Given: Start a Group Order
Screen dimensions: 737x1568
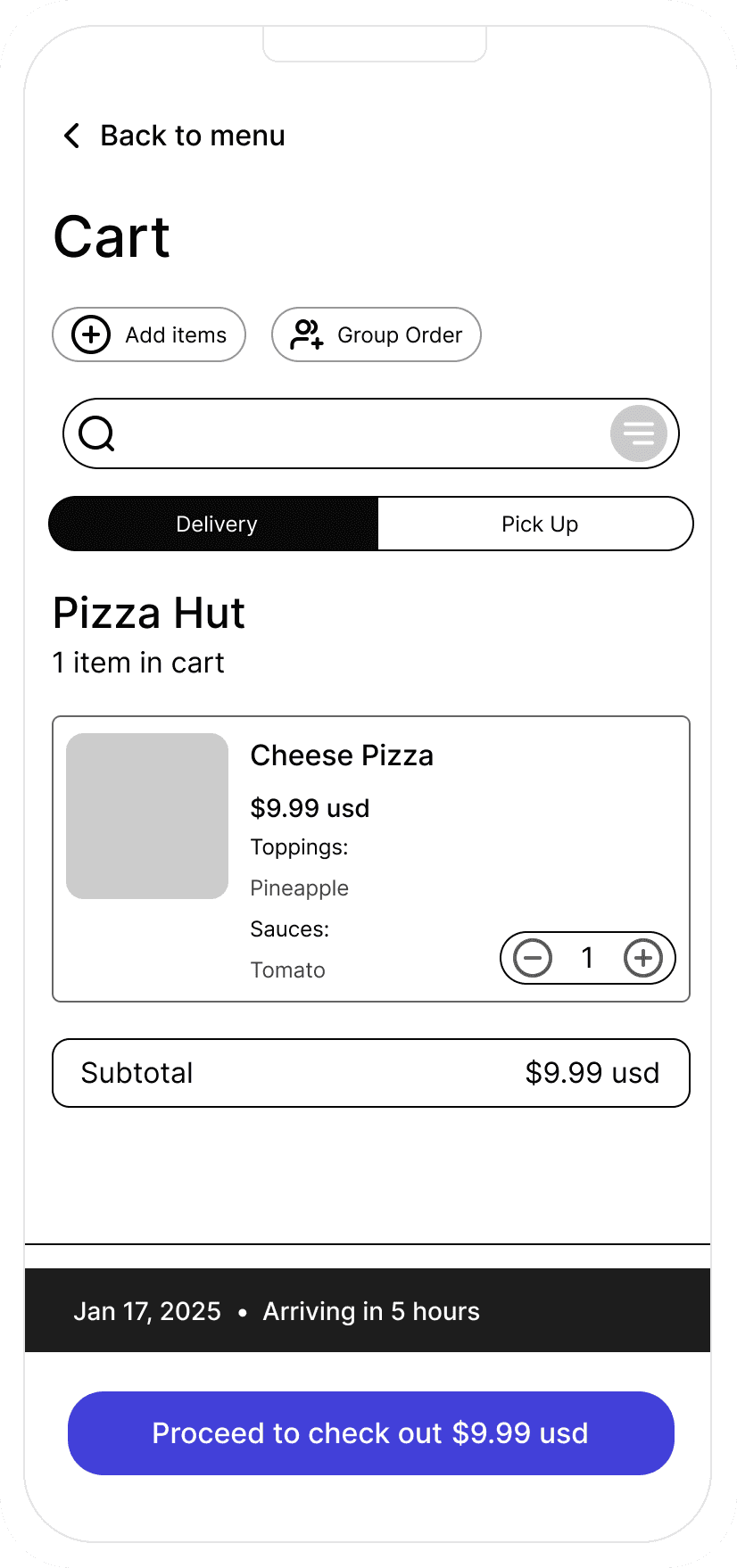Looking at the screenshot, I should point(376,334).
